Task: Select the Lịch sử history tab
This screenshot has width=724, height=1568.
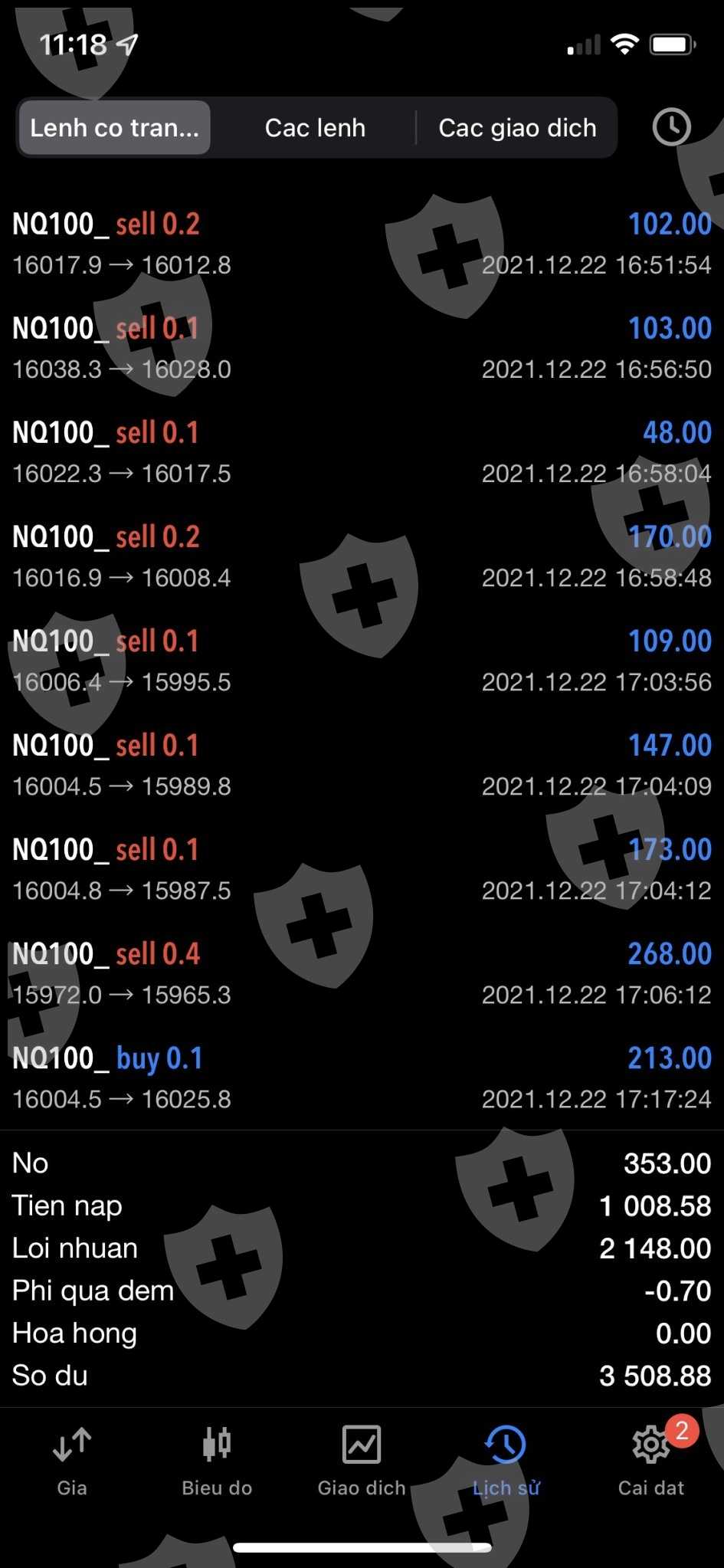Action: pyautogui.click(x=506, y=1461)
